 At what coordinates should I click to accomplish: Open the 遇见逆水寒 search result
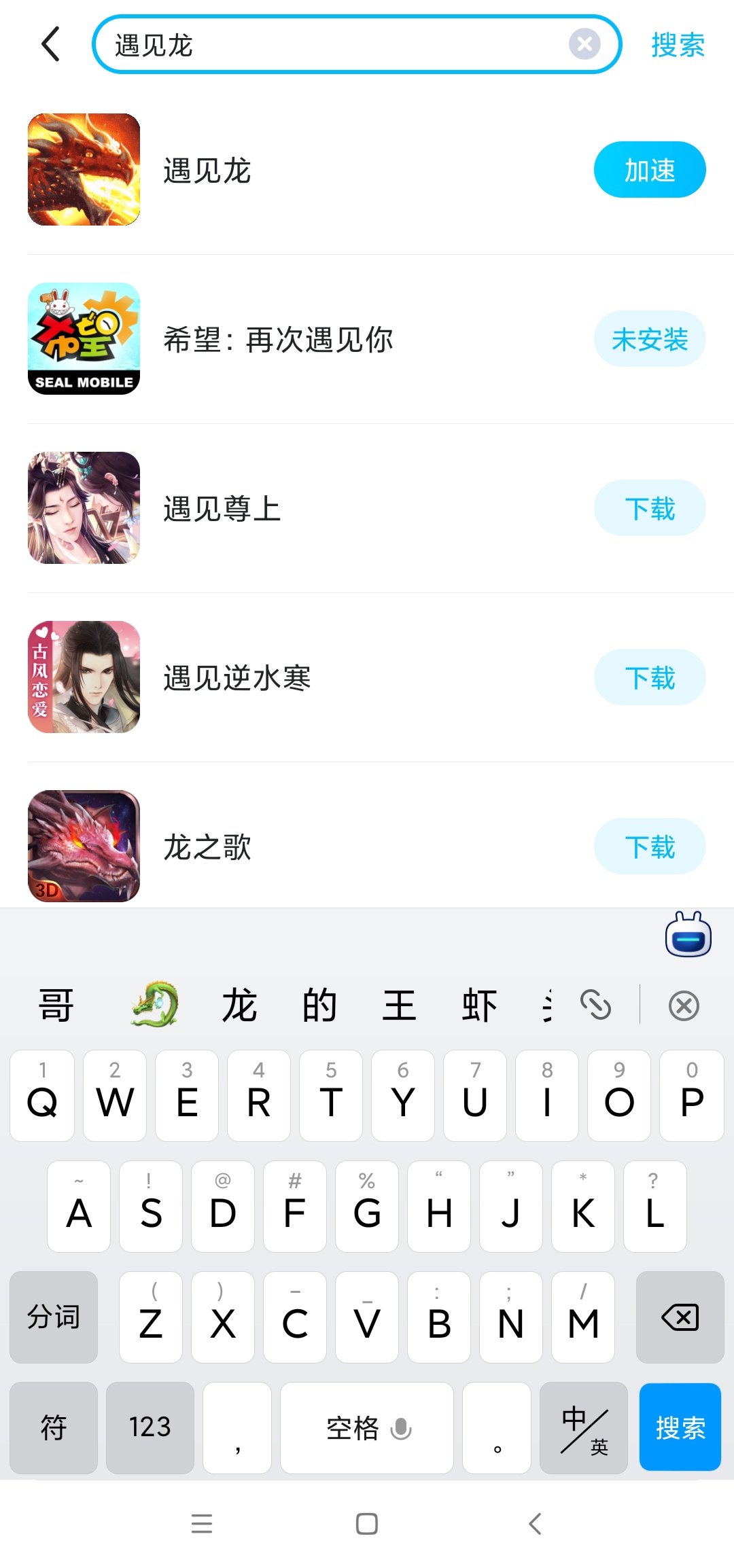pos(237,678)
